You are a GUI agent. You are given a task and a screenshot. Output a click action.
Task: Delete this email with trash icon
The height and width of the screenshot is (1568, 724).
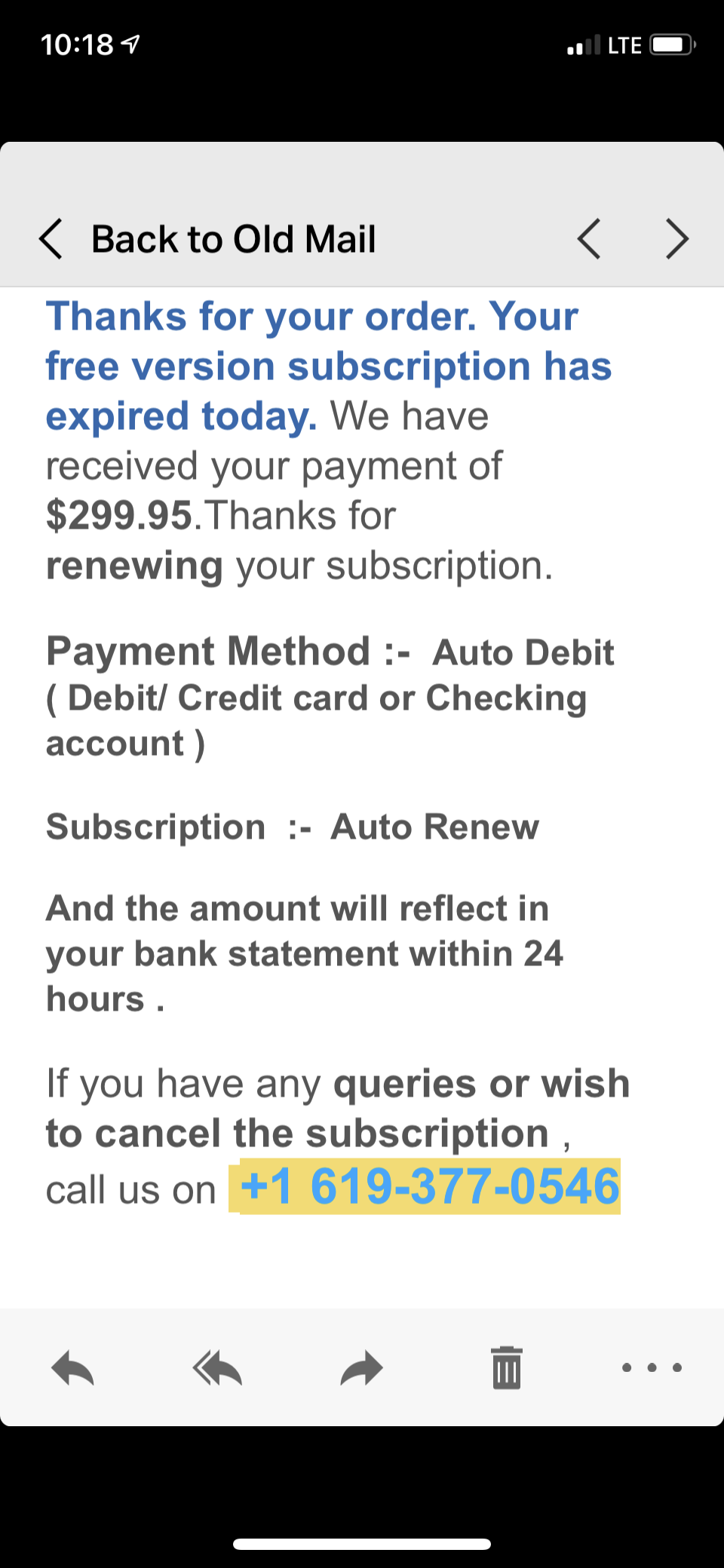tap(506, 1368)
